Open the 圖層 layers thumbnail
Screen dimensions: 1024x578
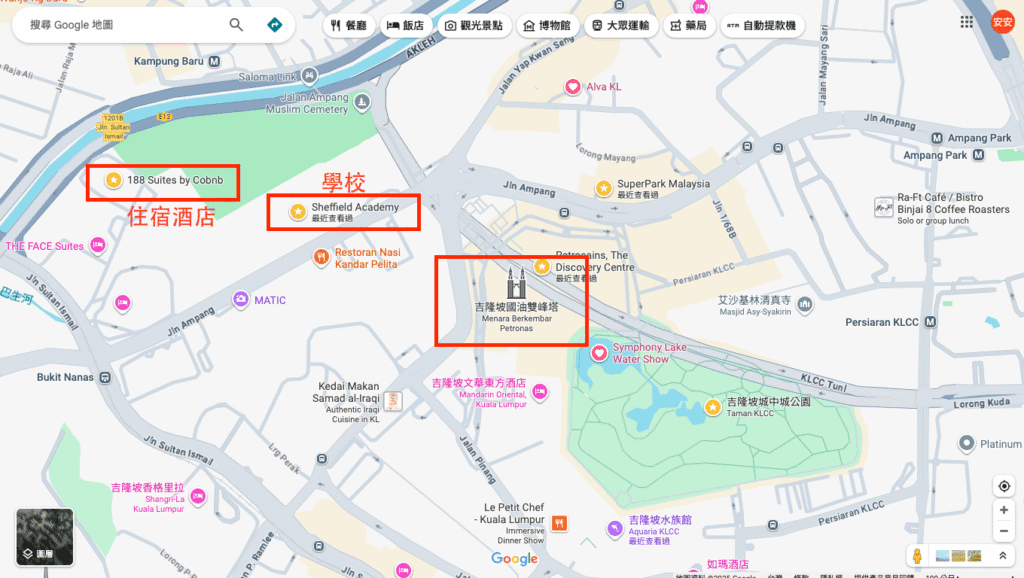point(45,537)
